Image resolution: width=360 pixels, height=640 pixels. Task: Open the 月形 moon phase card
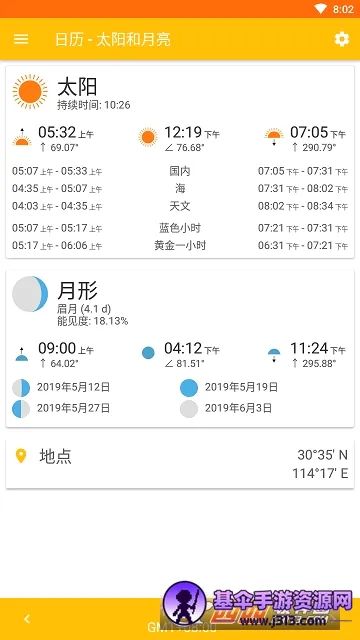pos(180,348)
